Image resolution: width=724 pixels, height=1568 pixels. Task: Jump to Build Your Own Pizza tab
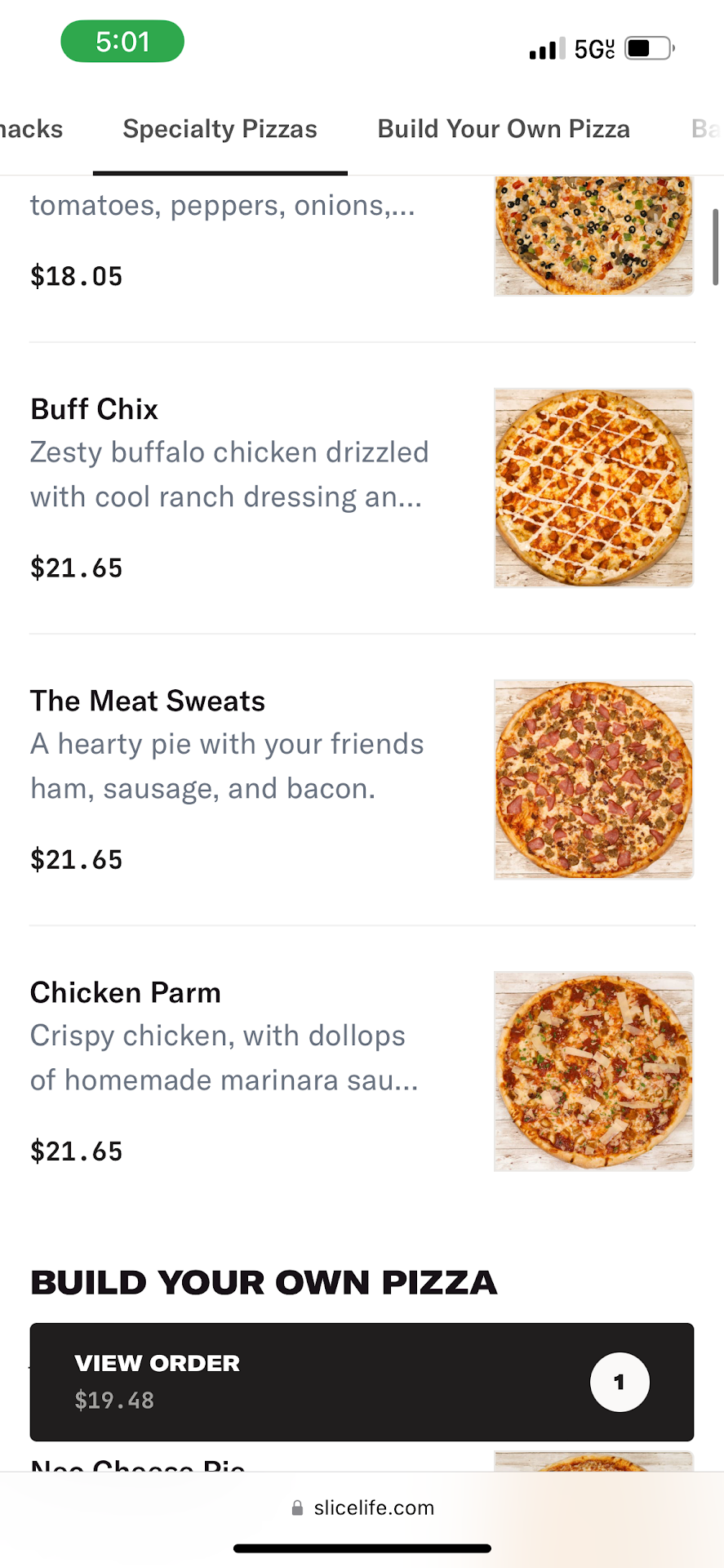[x=503, y=129]
